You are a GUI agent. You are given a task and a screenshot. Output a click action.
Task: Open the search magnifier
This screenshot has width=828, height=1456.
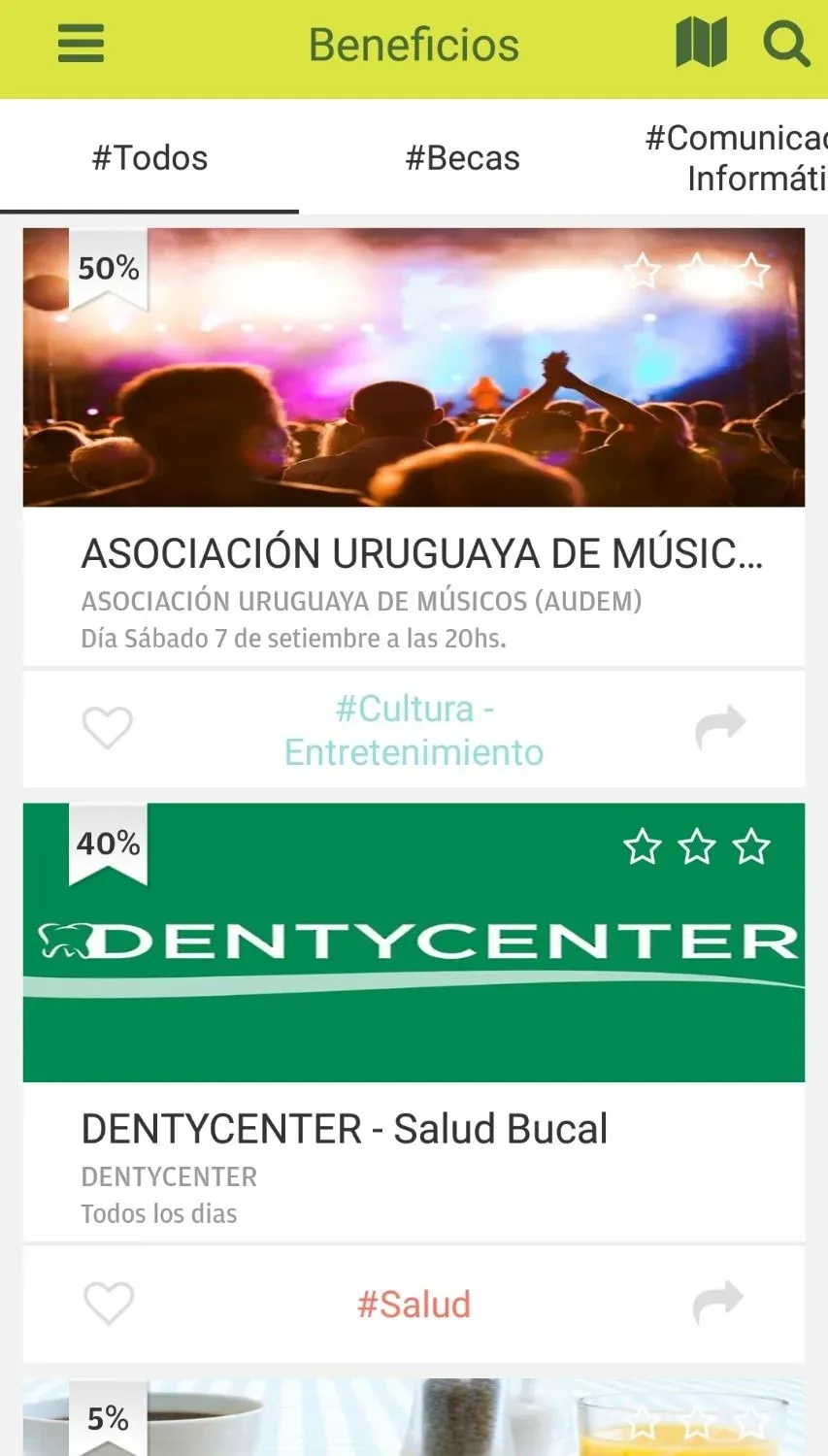point(785,45)
